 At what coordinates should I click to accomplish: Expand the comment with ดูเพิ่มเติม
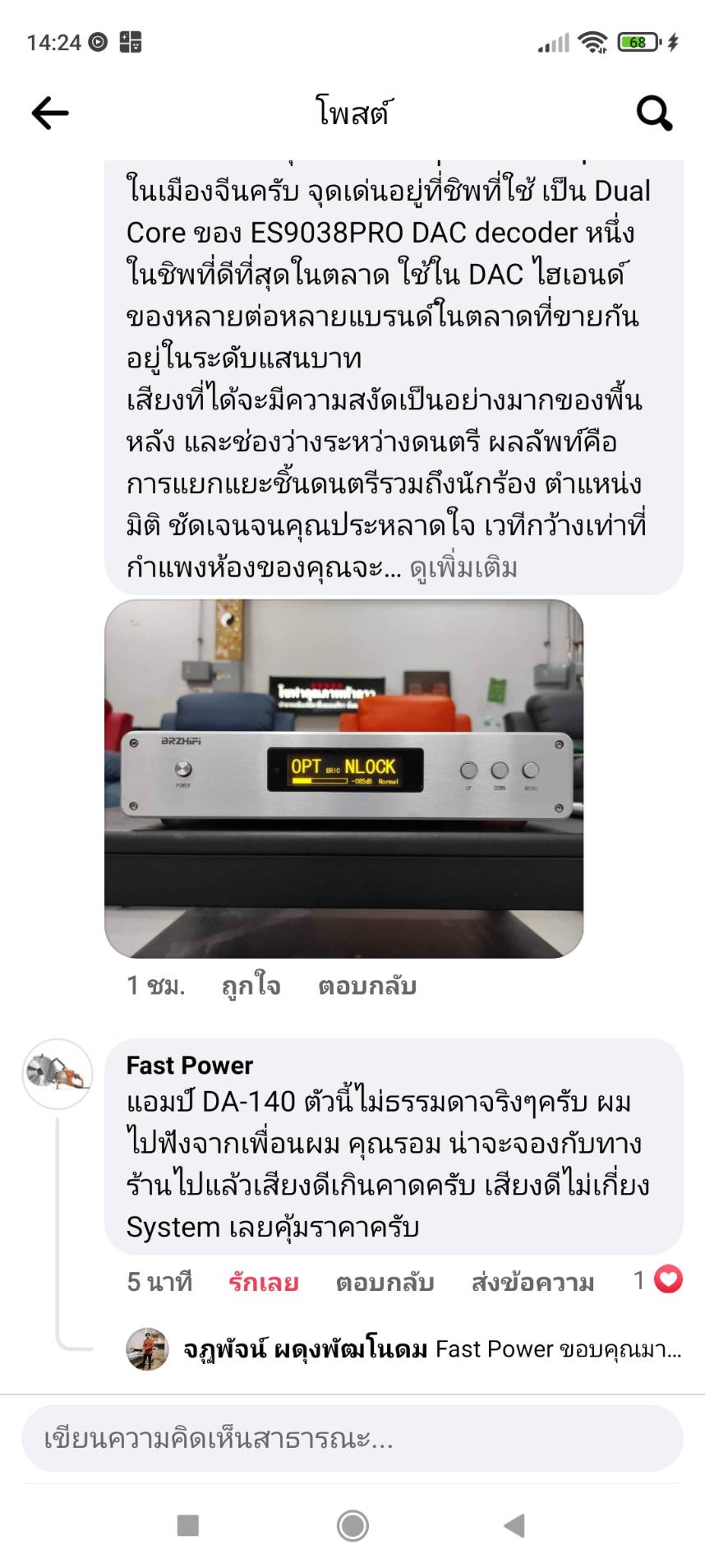click(463, 568)
